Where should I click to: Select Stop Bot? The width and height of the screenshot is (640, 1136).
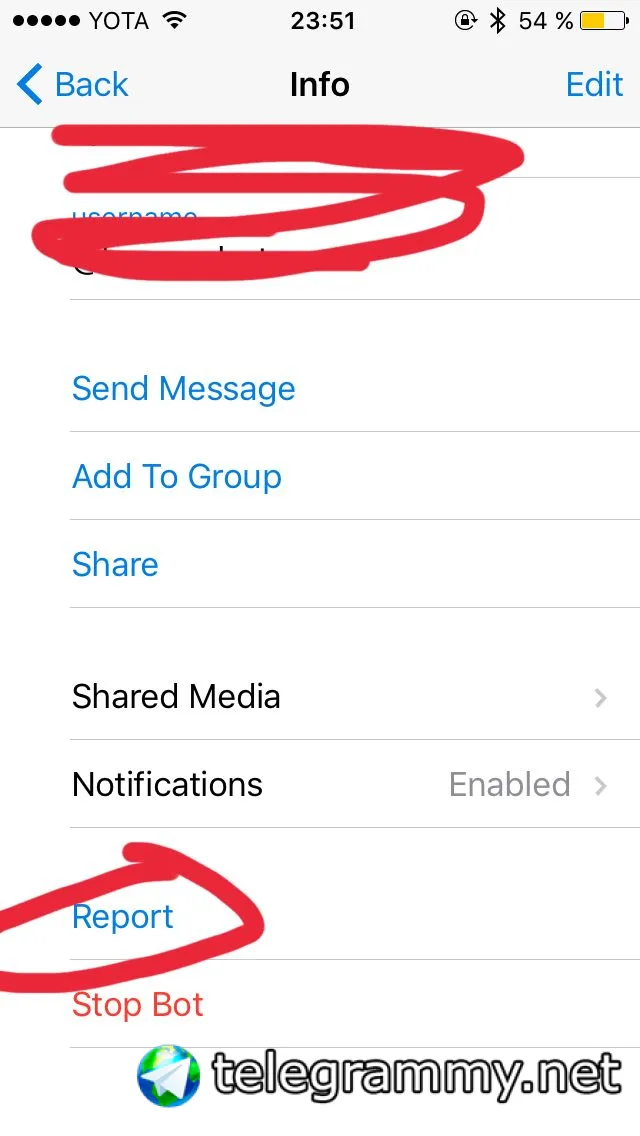[138, 1005]
